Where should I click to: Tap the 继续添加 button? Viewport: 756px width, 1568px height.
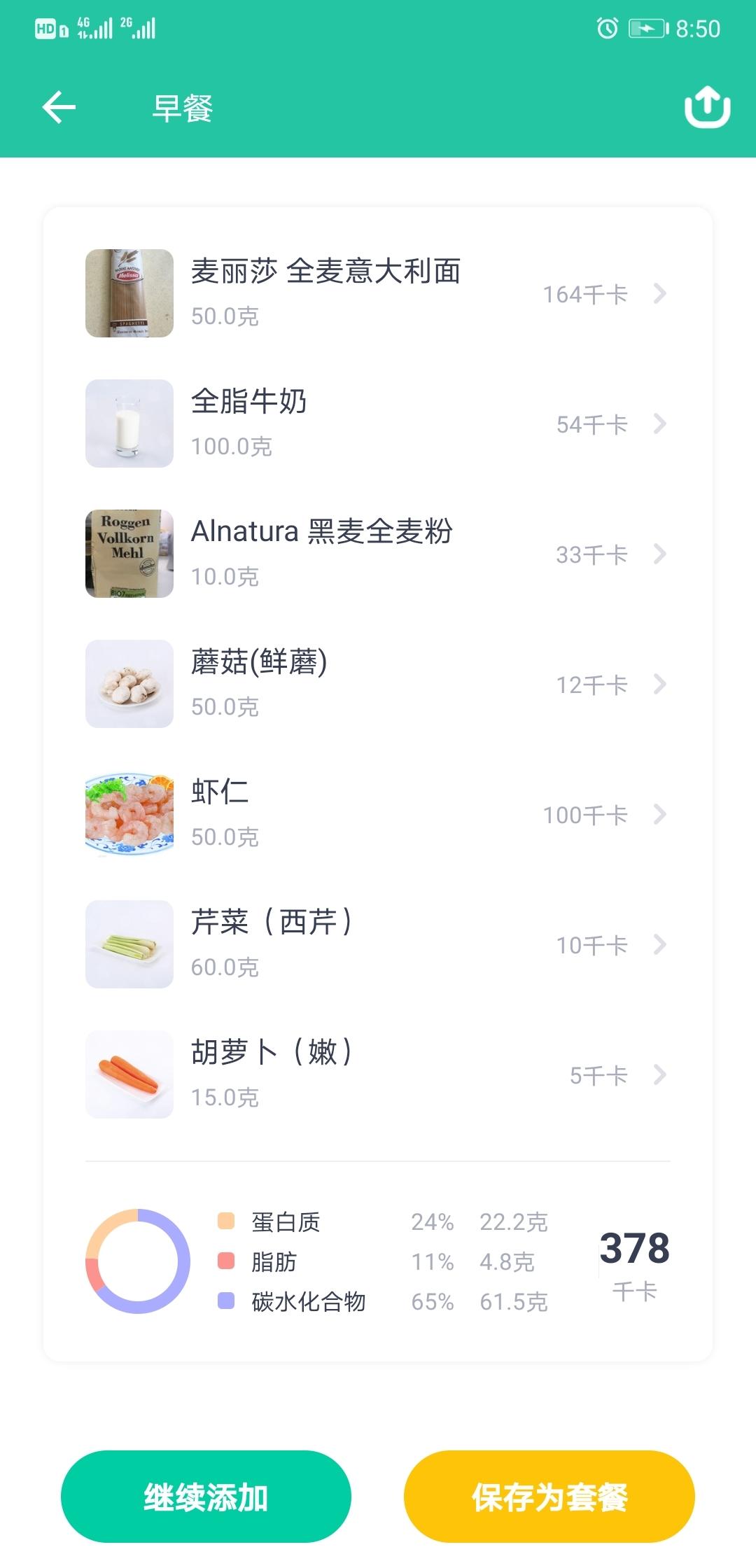(206, 1497)
